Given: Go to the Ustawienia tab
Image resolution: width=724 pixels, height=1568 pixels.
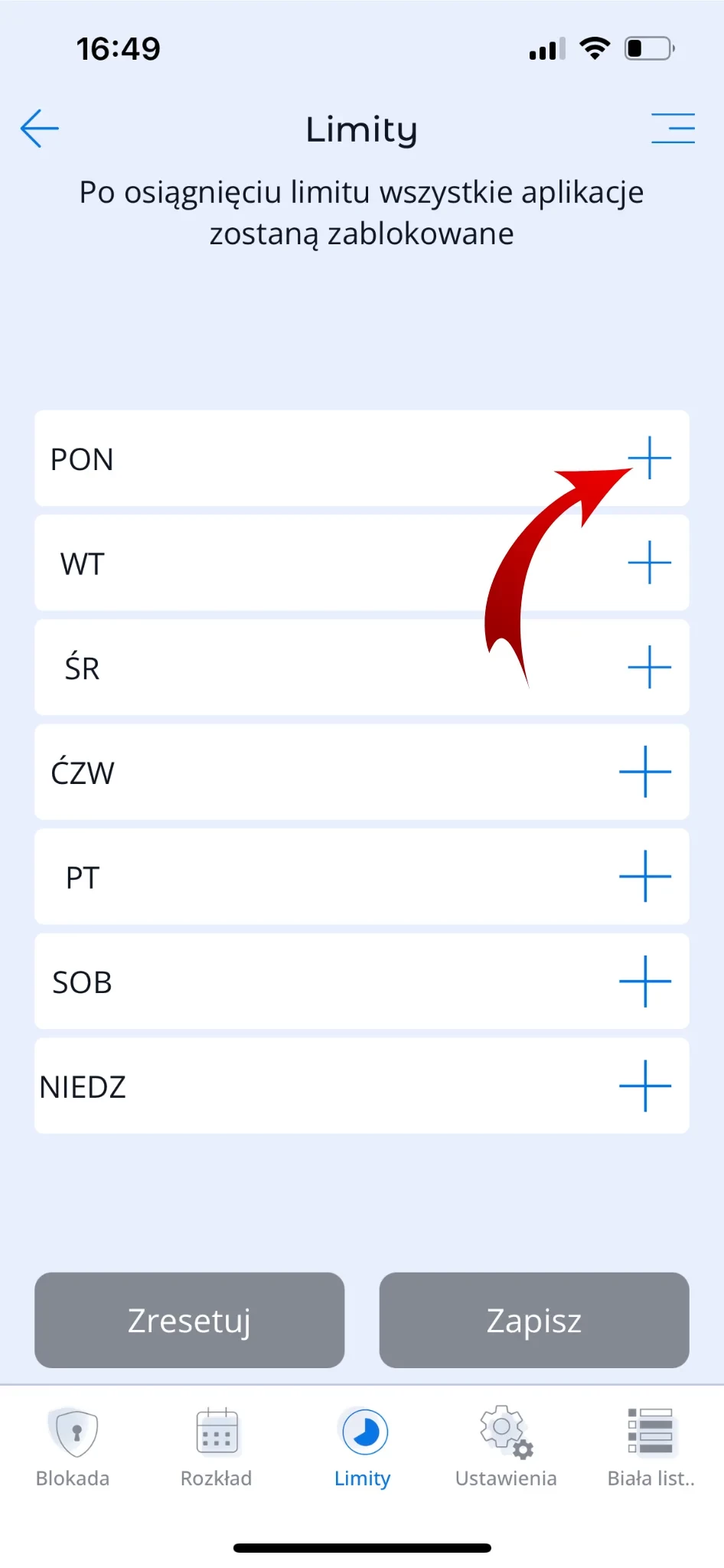Looking at the screenshot, I should pyautogui.click(x=506, y=1445).
